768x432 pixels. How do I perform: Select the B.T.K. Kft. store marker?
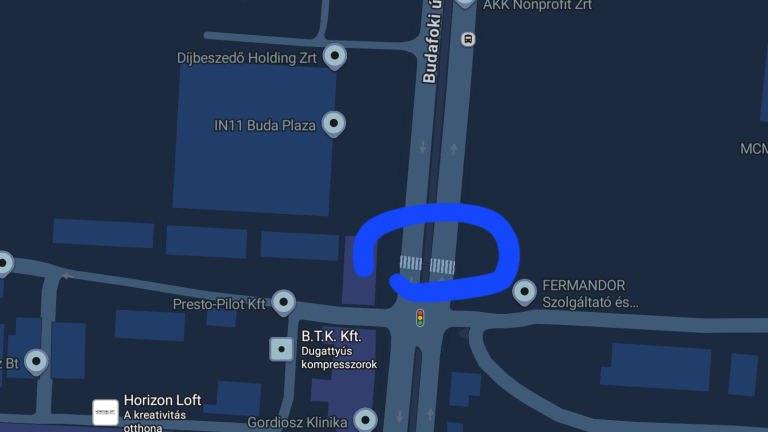(282, 349)
